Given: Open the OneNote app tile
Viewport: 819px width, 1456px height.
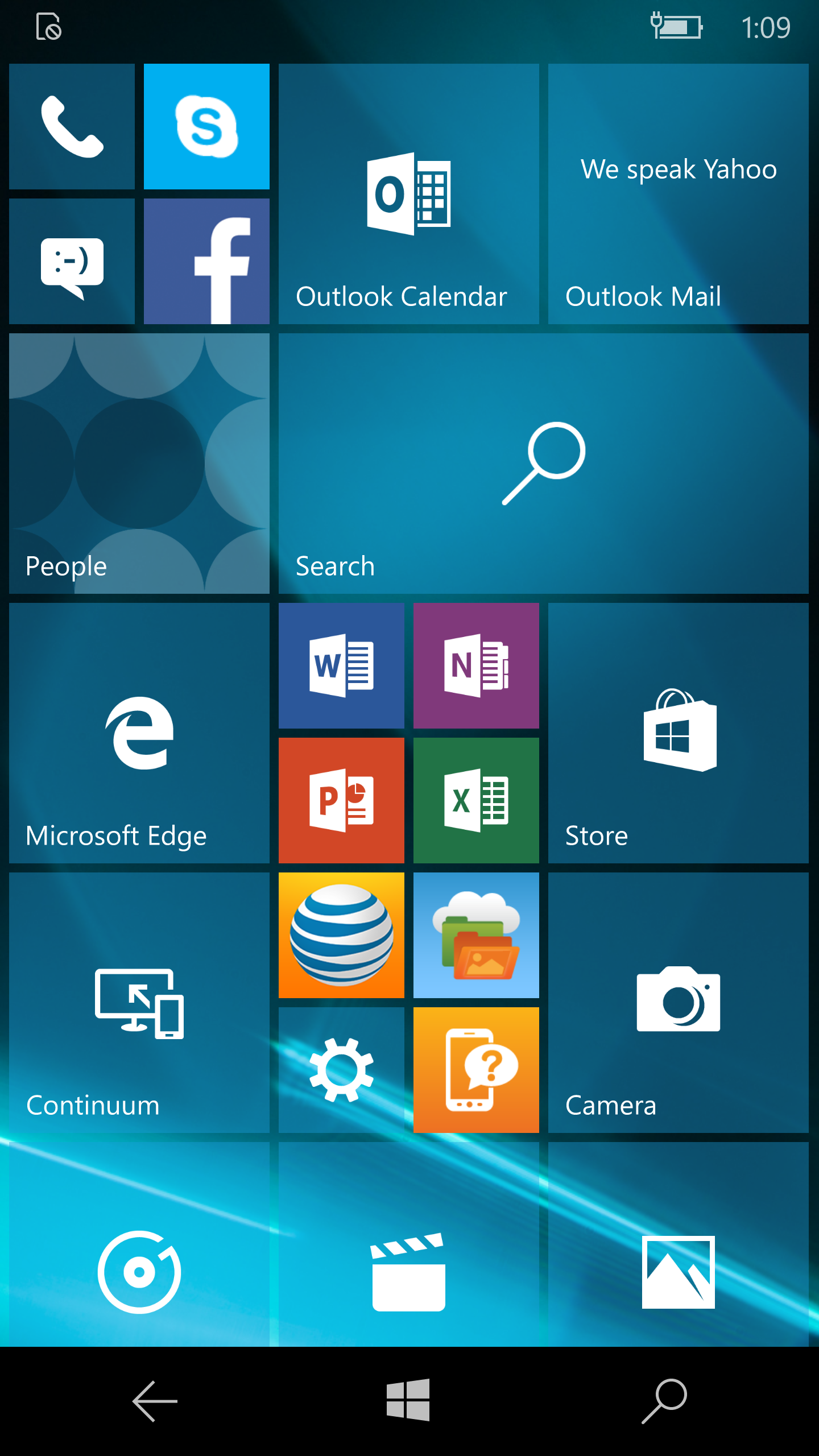Looking at the screenshot, I should [x=476, y=665].
